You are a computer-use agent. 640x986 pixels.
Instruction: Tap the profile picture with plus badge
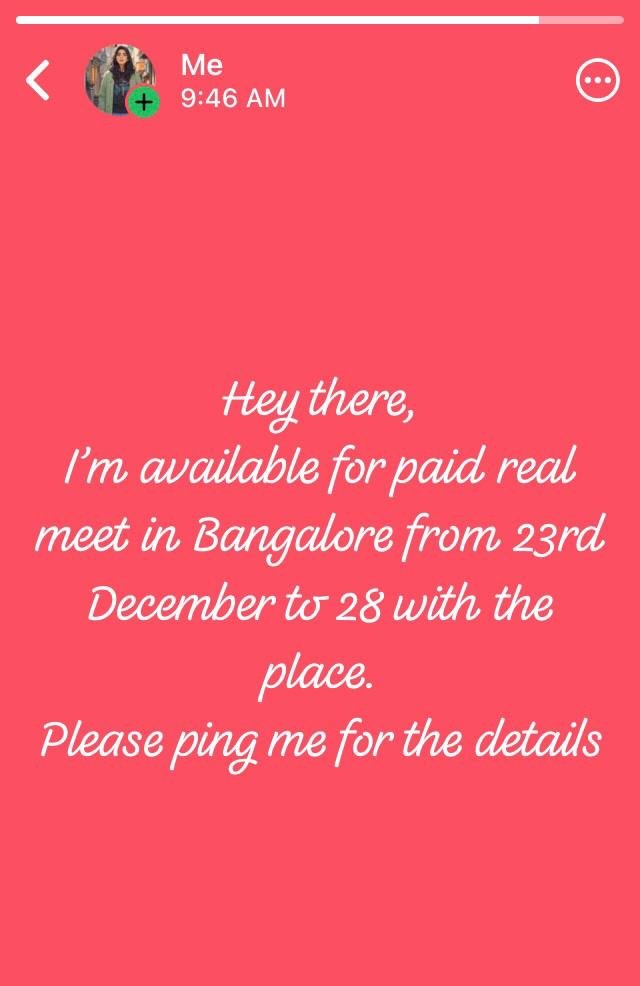tap(120, 80)
